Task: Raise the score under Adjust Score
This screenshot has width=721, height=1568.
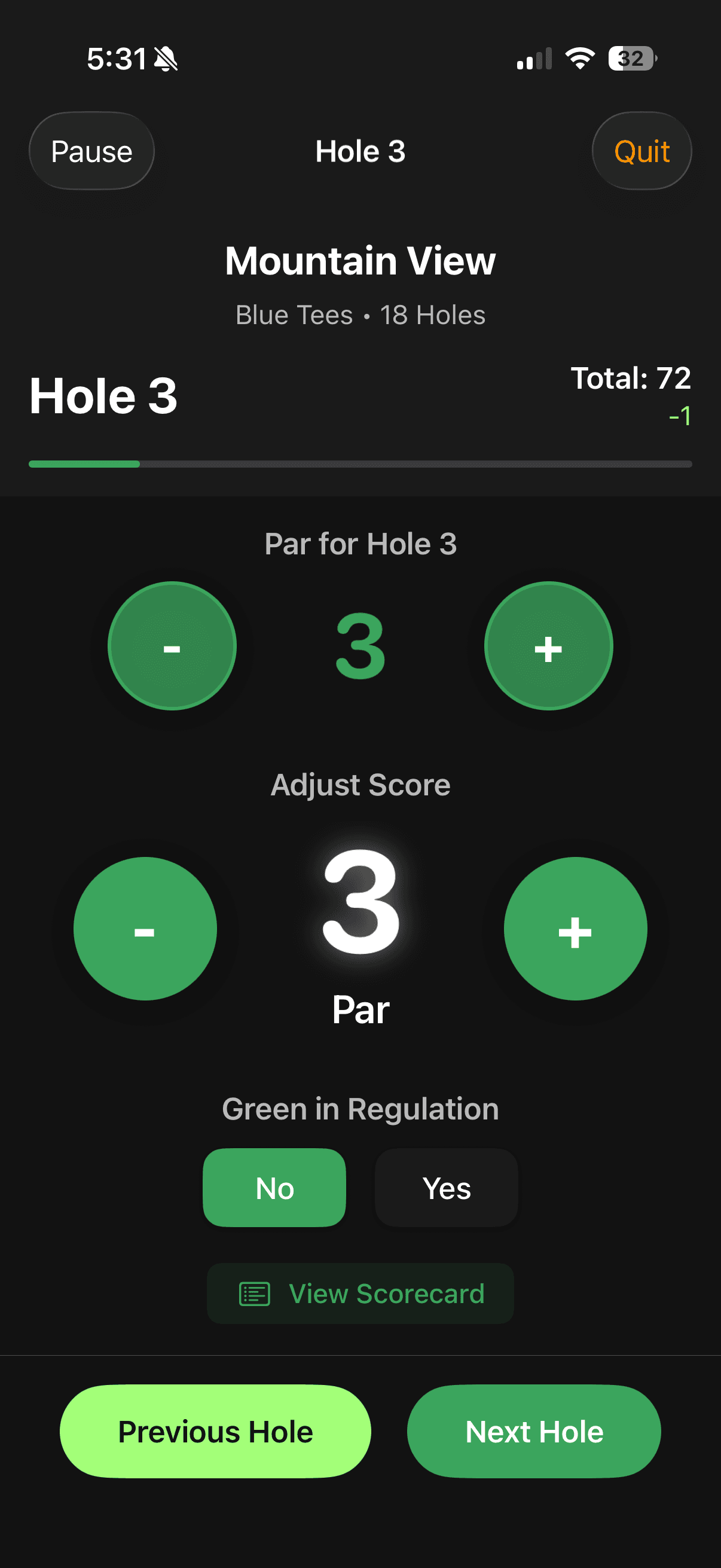Action: 575,929
